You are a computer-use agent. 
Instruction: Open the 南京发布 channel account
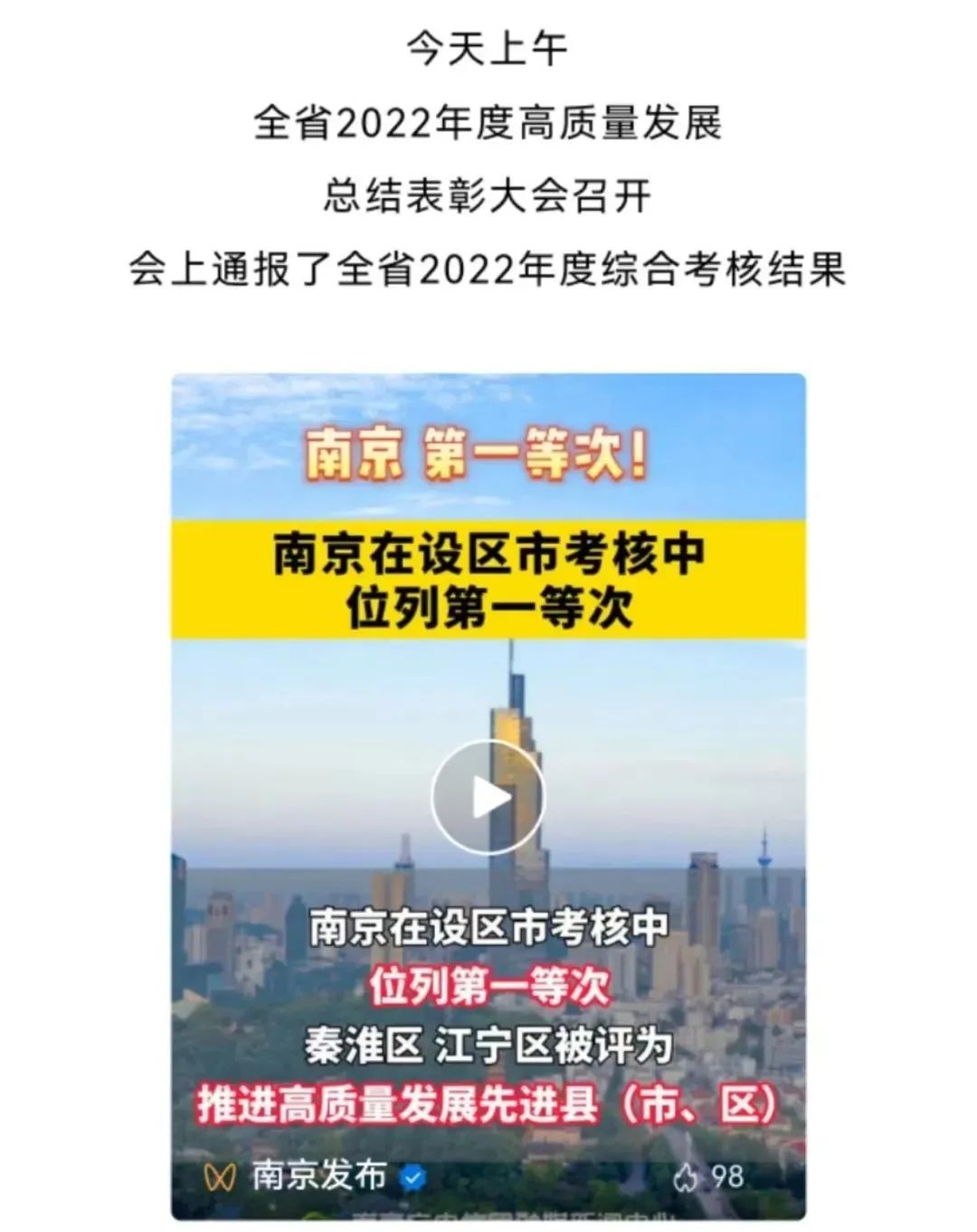(x=318, y=1175)
